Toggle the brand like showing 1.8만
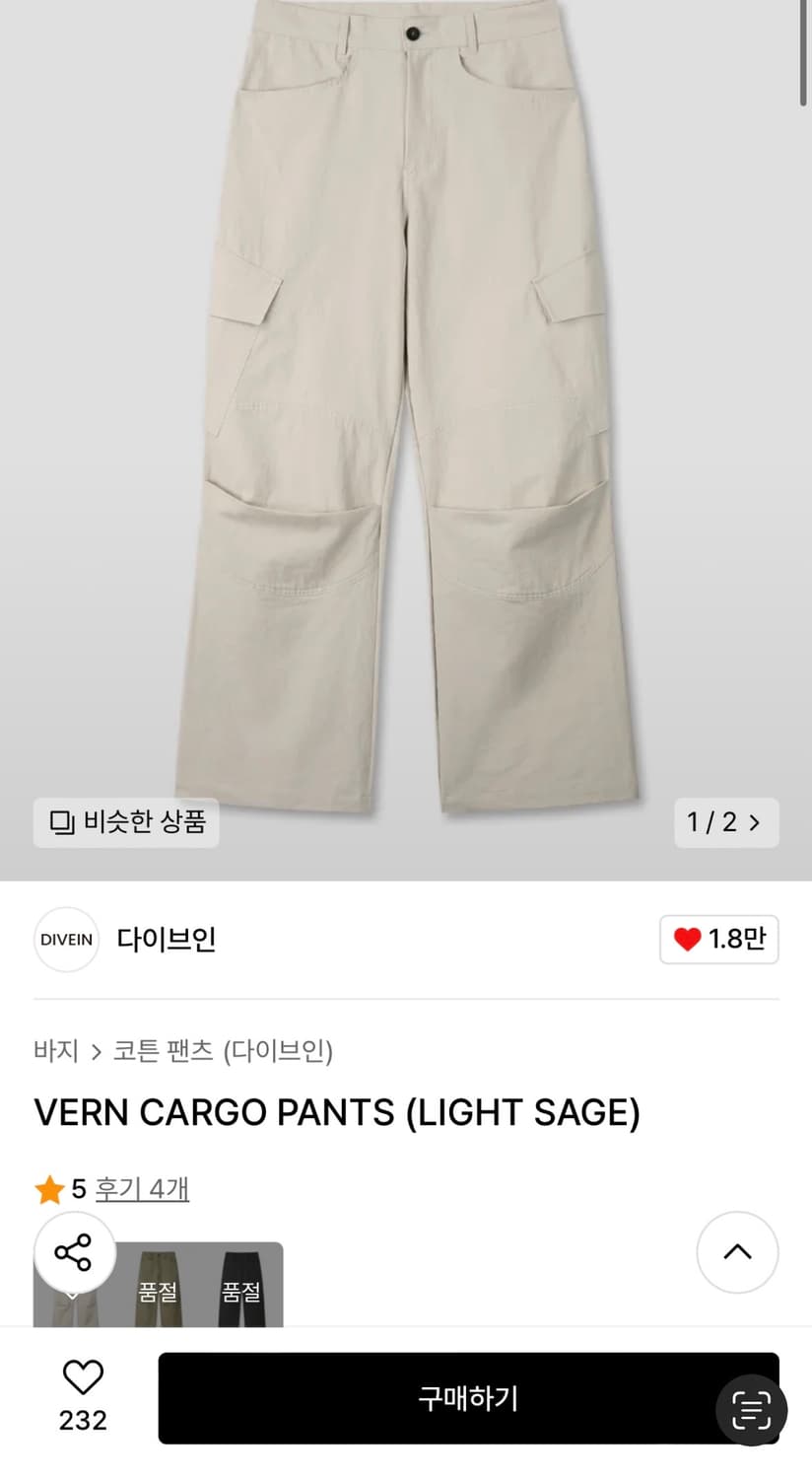Image resolution: width=812 pixels, height=1479 pixels. [x=719, y=940]
